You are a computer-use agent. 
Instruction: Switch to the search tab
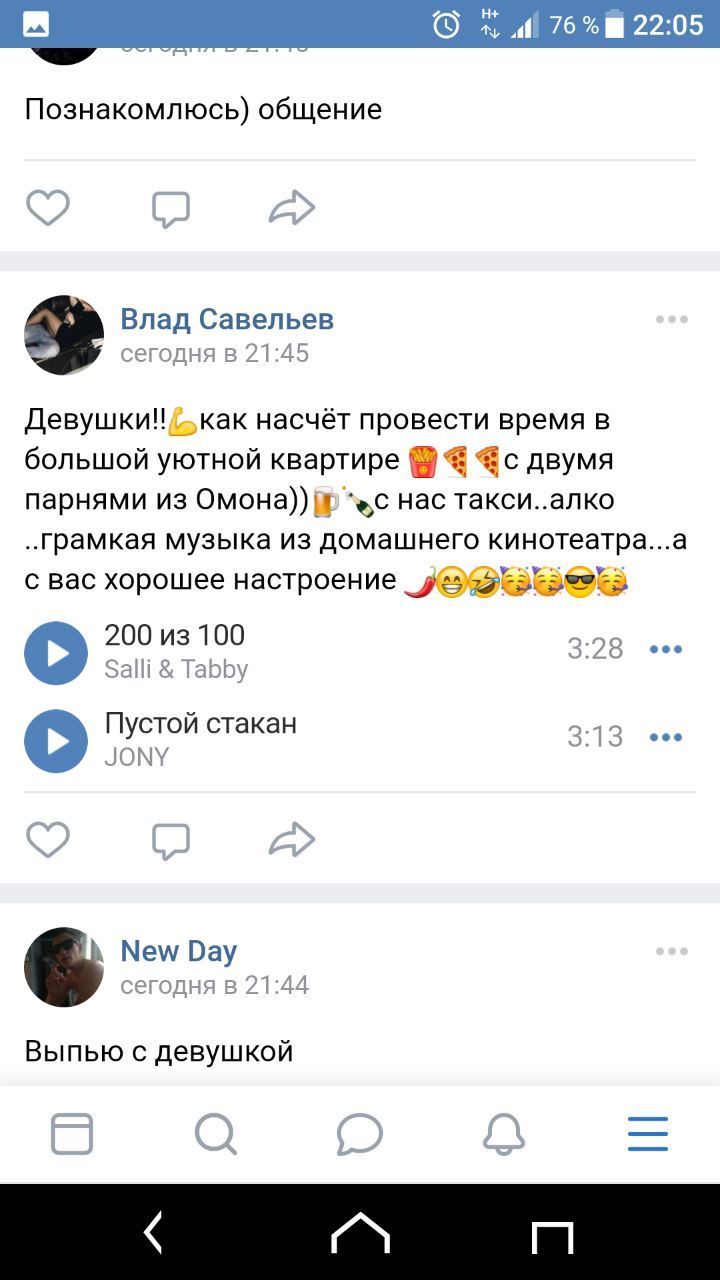[215, 1134]
